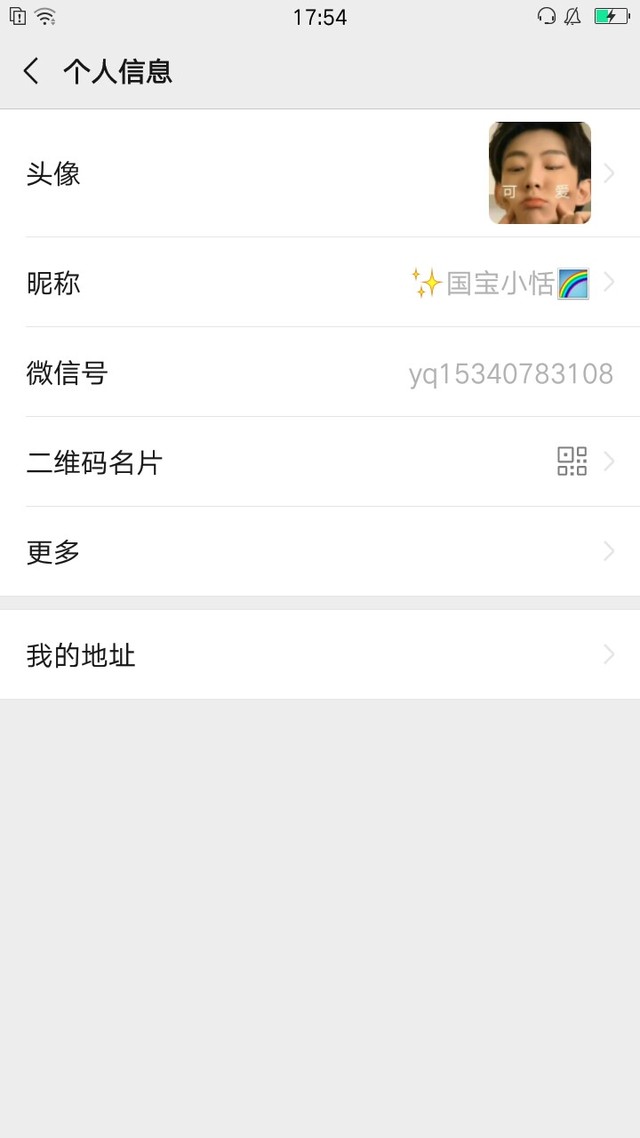Edit the 昵称 nickname

(320, 282)
